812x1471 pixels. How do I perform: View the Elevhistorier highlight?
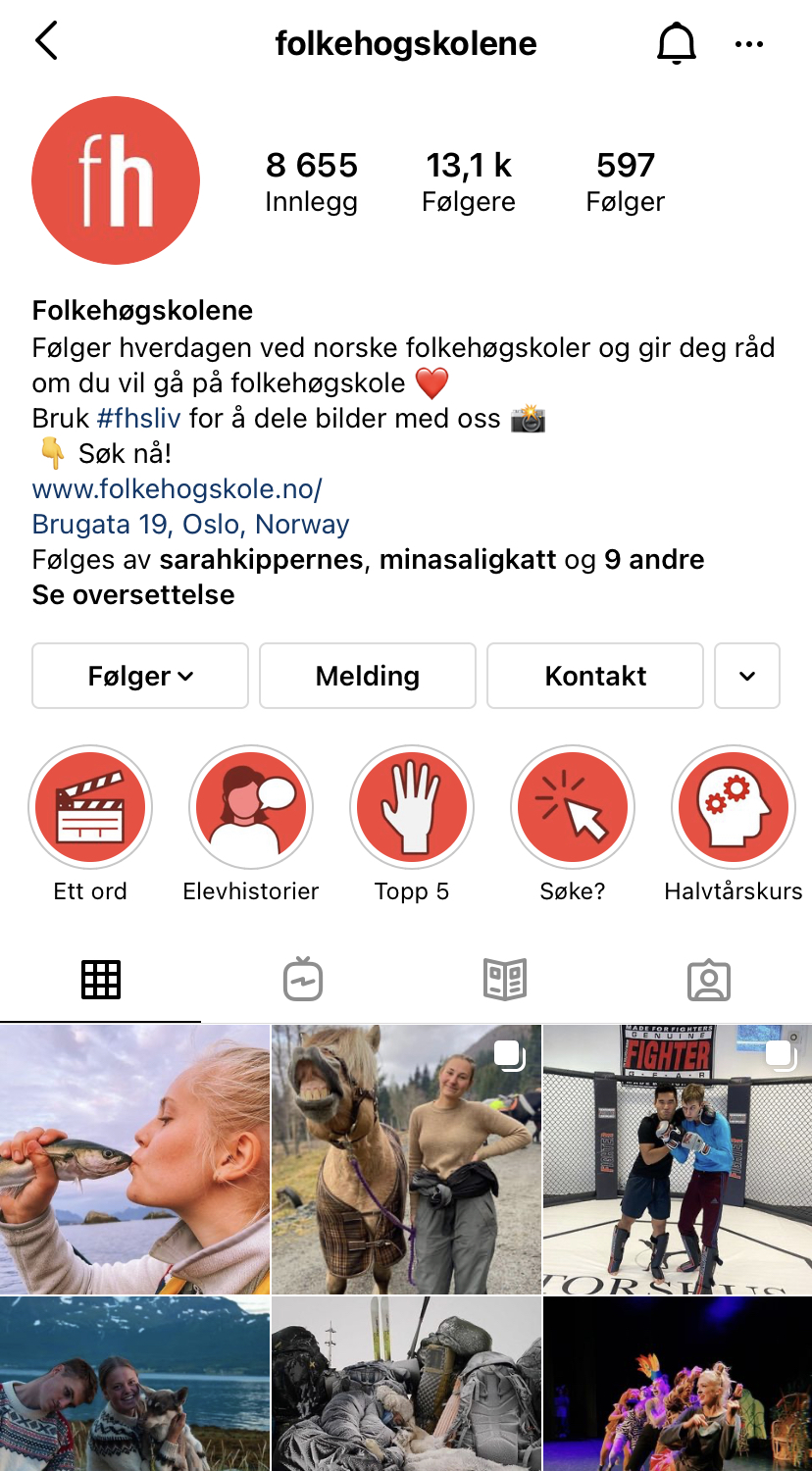pos(251,807)
